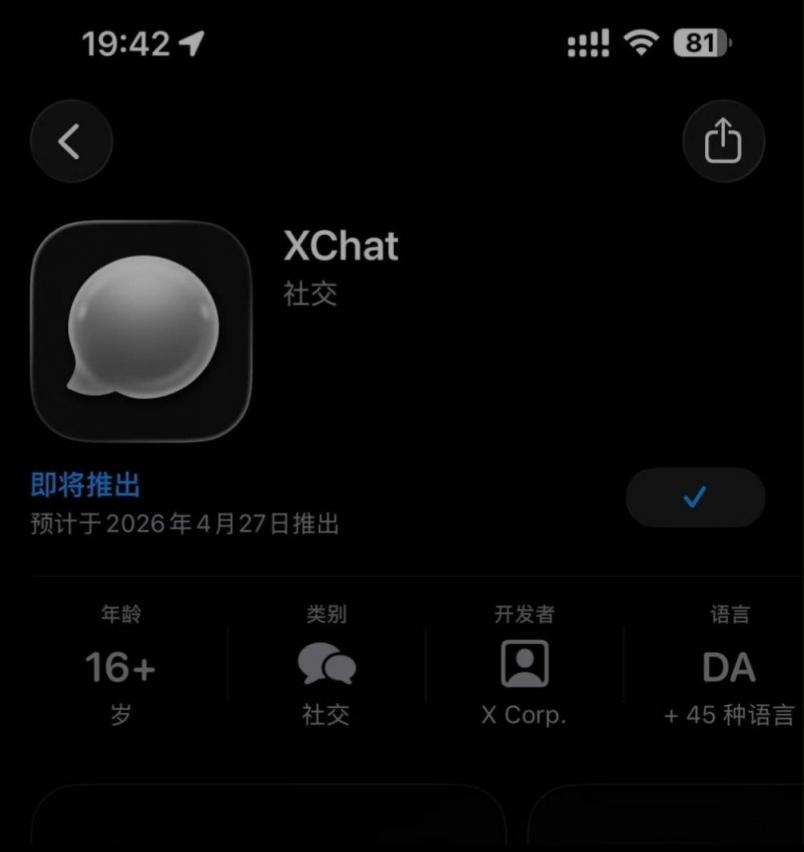Toggle the blue pre-order checkmark off

[695, 497]
